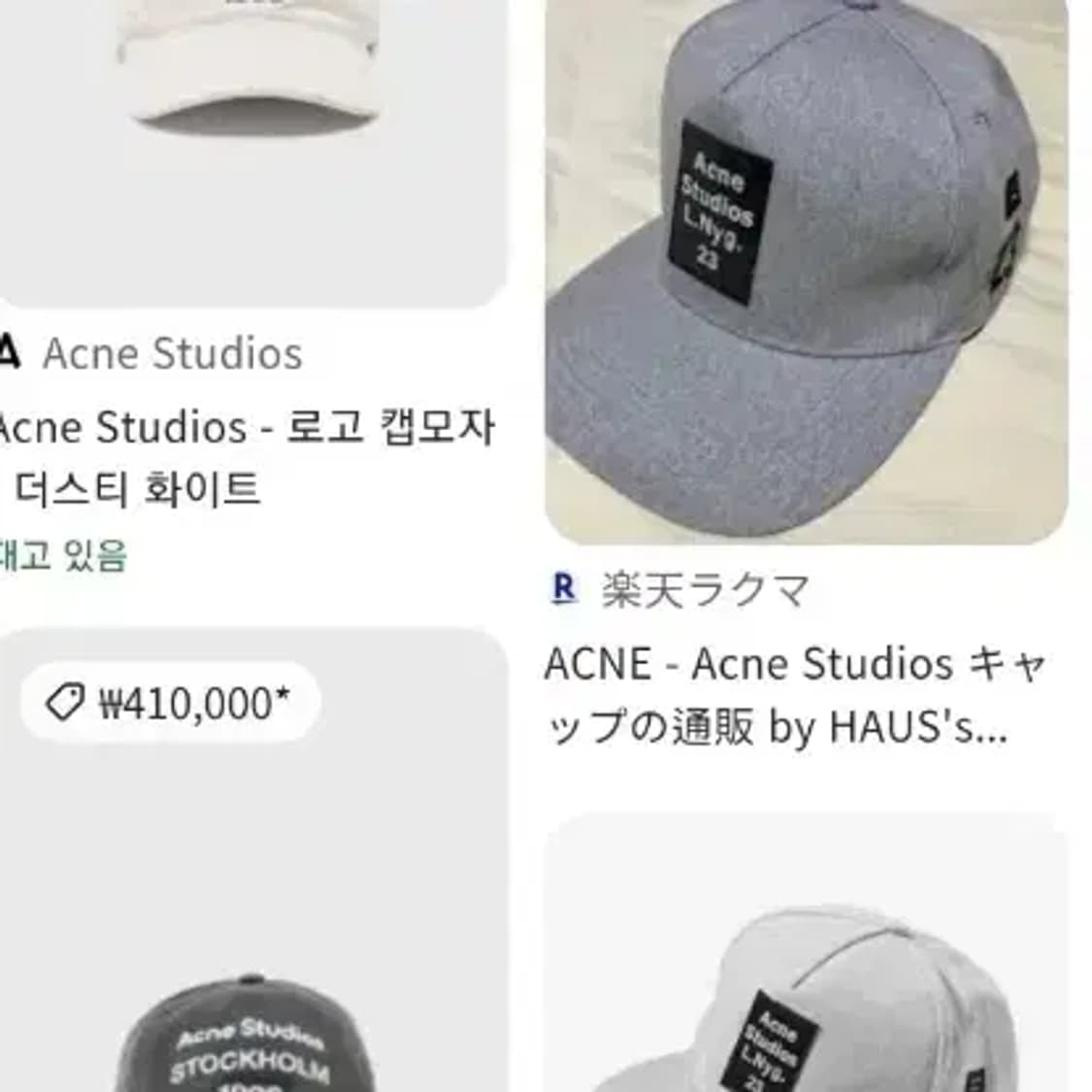1092x1092 pixels.
Task: Open the gray Acne Studios cap from 楽天ラクマ
Action: tap(806, 272)
